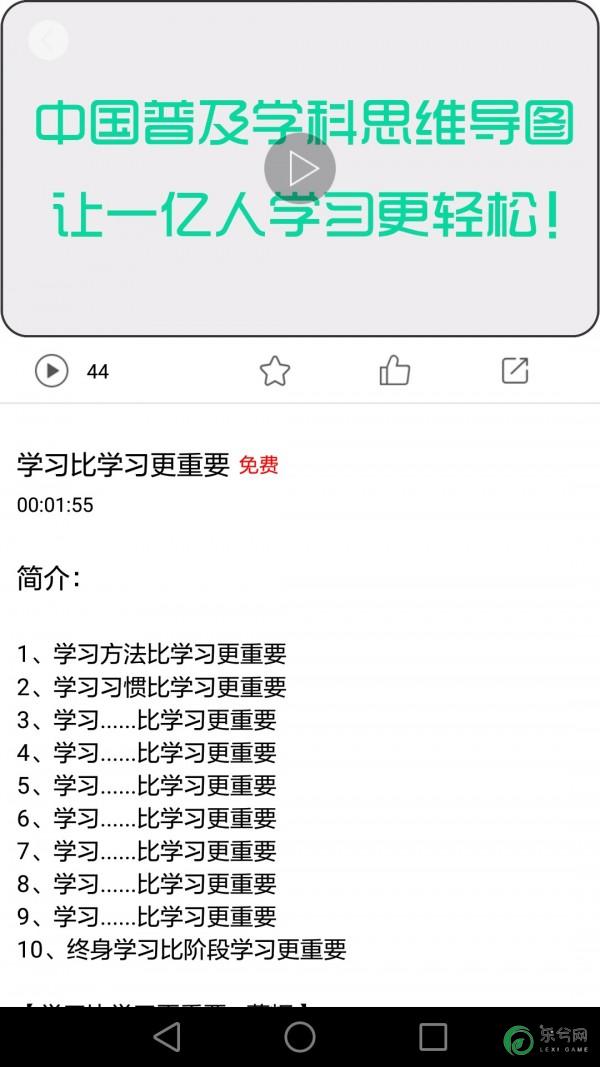Tap the system back button

(167, 1037)
